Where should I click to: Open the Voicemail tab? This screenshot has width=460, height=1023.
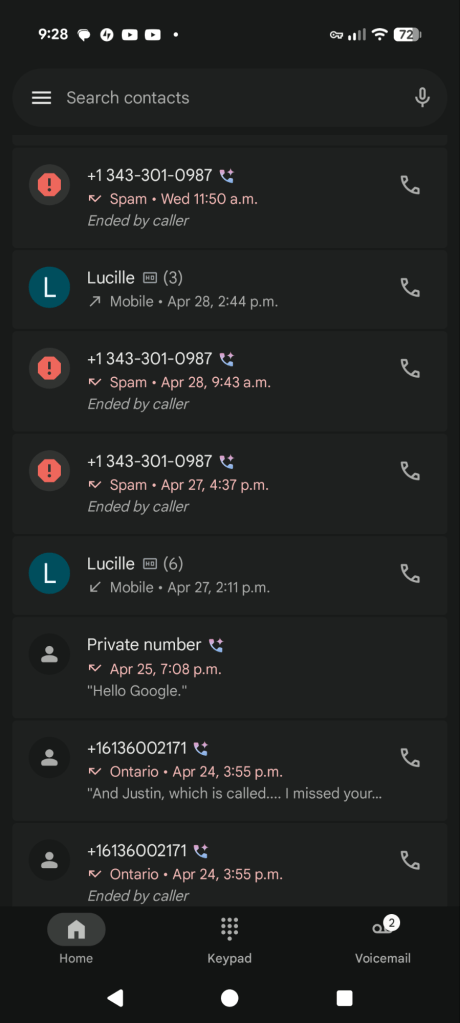click(x=383, y=939)
